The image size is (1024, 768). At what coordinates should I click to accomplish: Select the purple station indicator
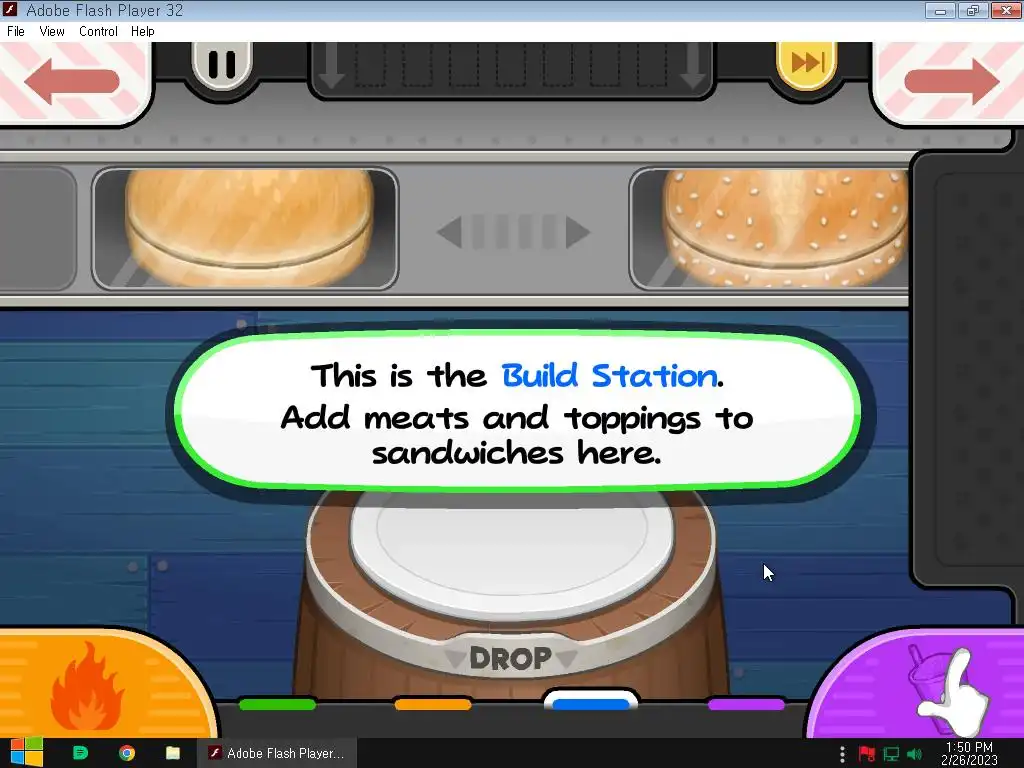(x=746, y=705)
